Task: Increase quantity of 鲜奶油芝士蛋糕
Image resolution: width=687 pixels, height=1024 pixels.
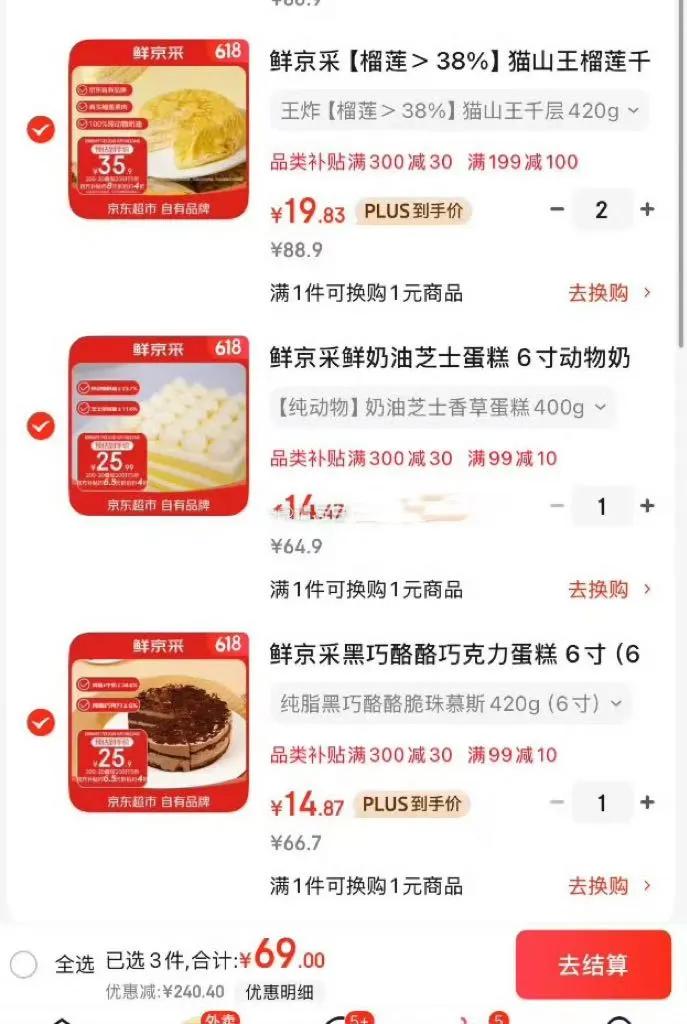Action: 647,506
